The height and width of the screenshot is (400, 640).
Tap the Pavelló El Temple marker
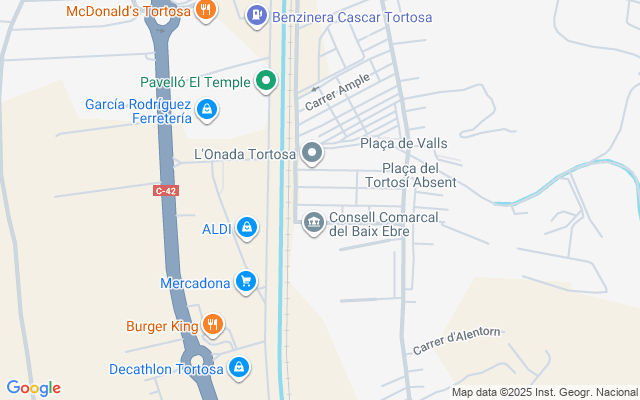(266, 81)
